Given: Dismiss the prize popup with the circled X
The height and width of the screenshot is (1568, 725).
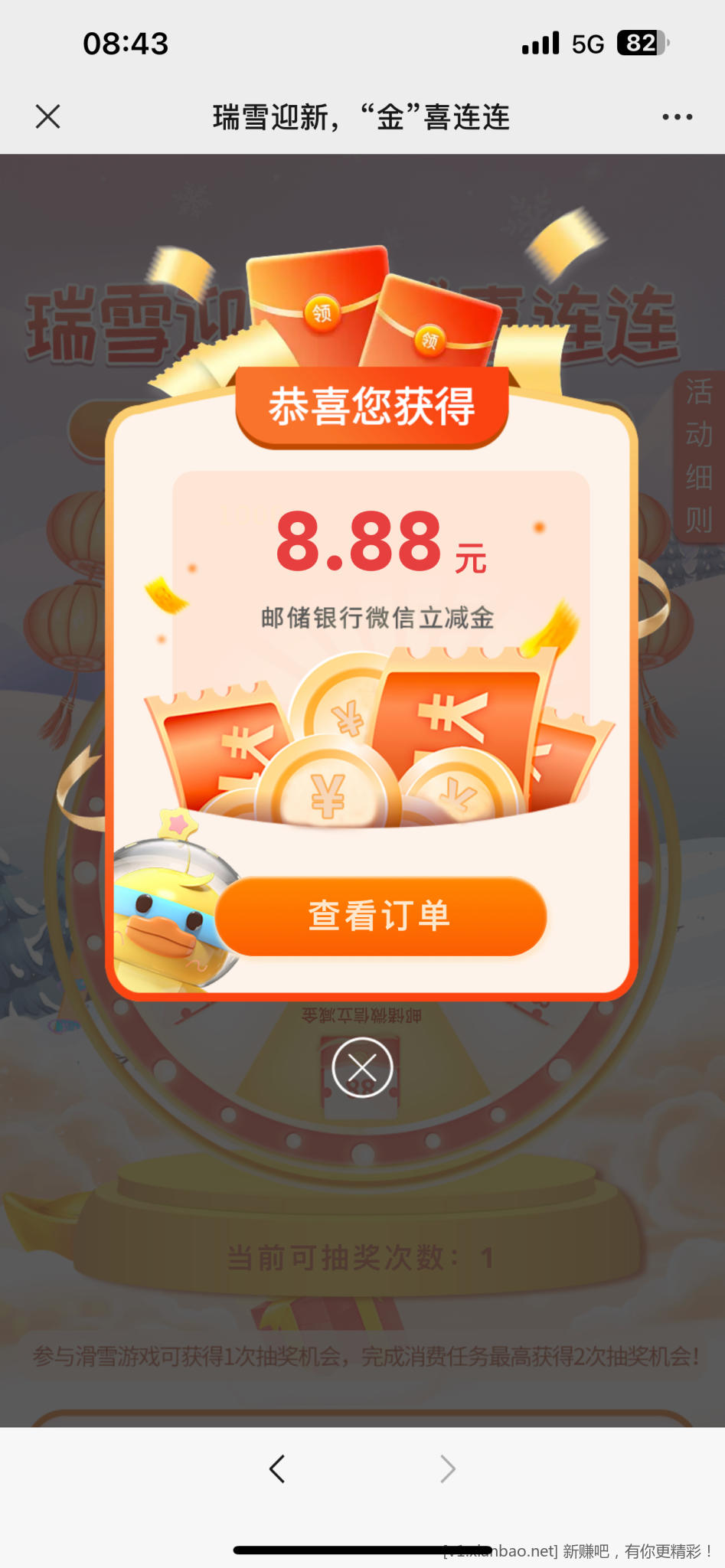Looking at the screenshot, I should click(x=362, y=1067).
